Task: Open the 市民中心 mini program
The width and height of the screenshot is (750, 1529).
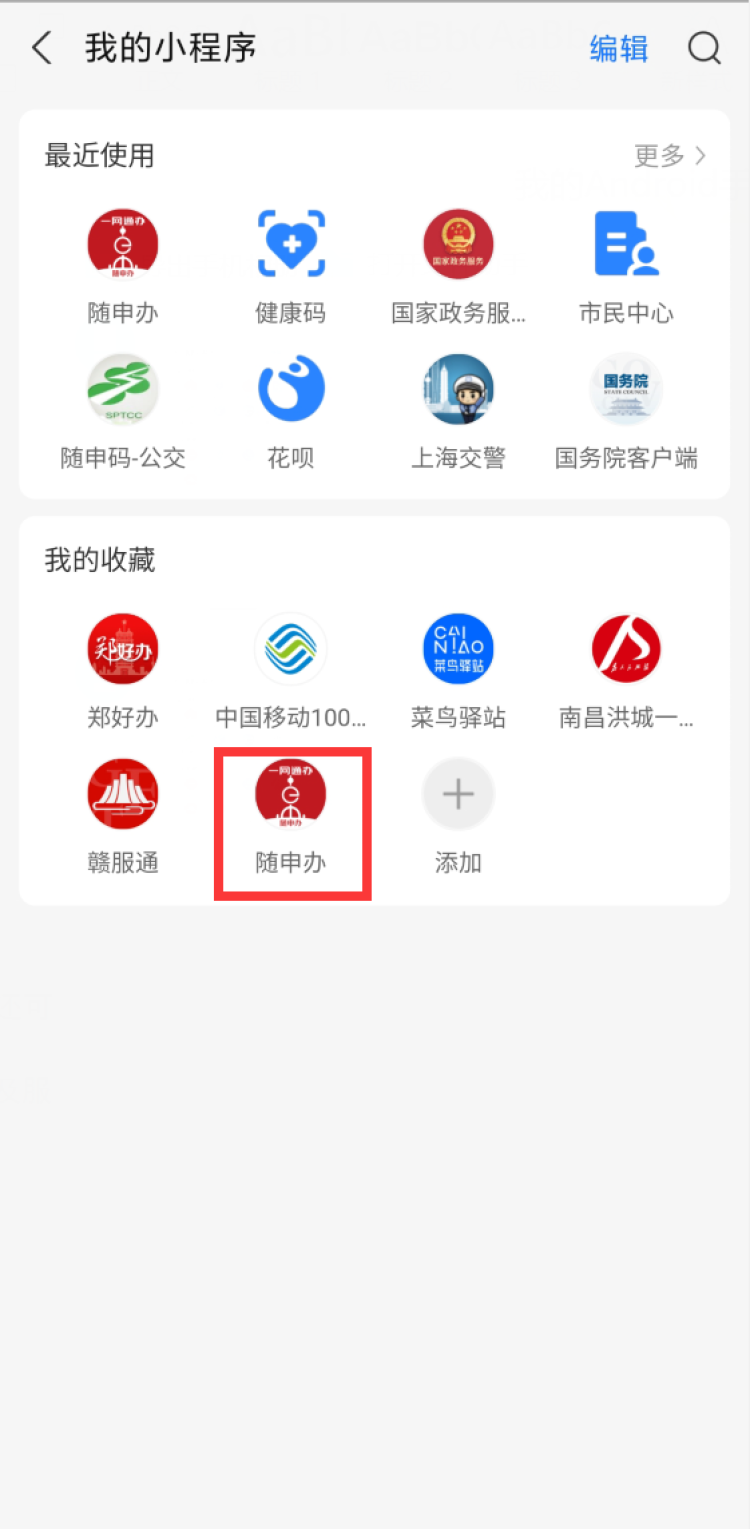Action: [x=627, y=267]
